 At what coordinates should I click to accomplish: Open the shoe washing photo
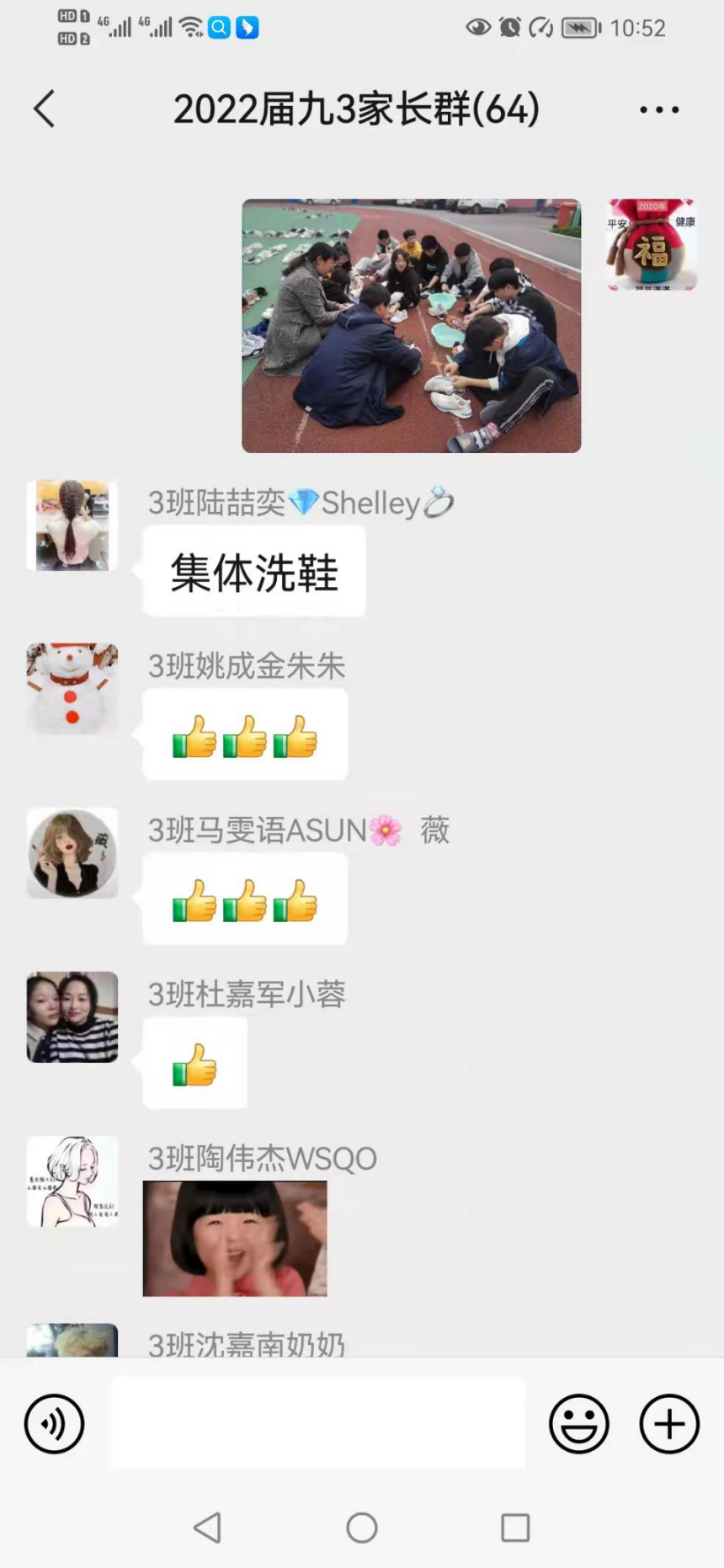tap(411, 326)
